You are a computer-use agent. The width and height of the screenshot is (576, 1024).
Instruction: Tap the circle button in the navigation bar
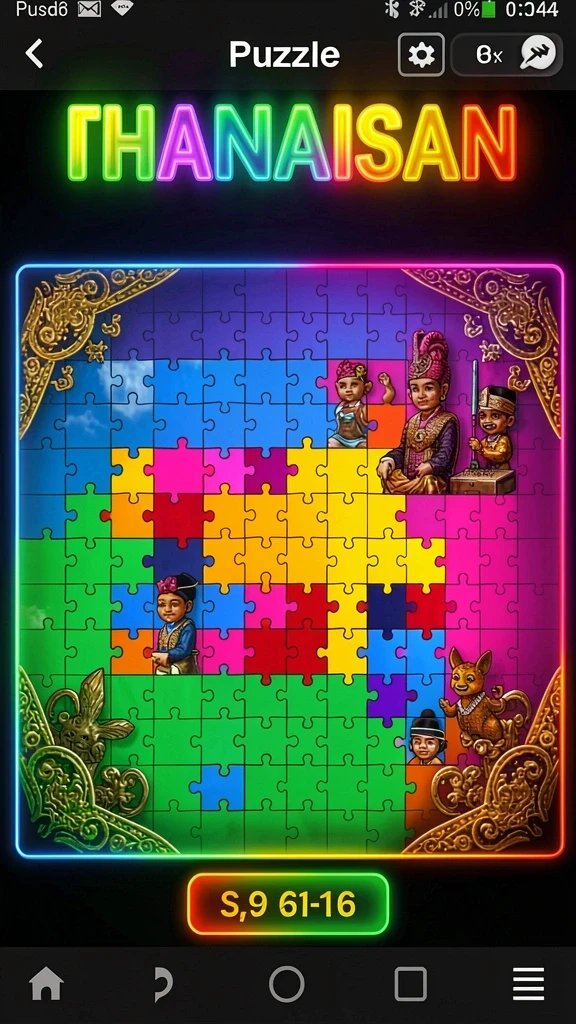[x=287, y=984]
